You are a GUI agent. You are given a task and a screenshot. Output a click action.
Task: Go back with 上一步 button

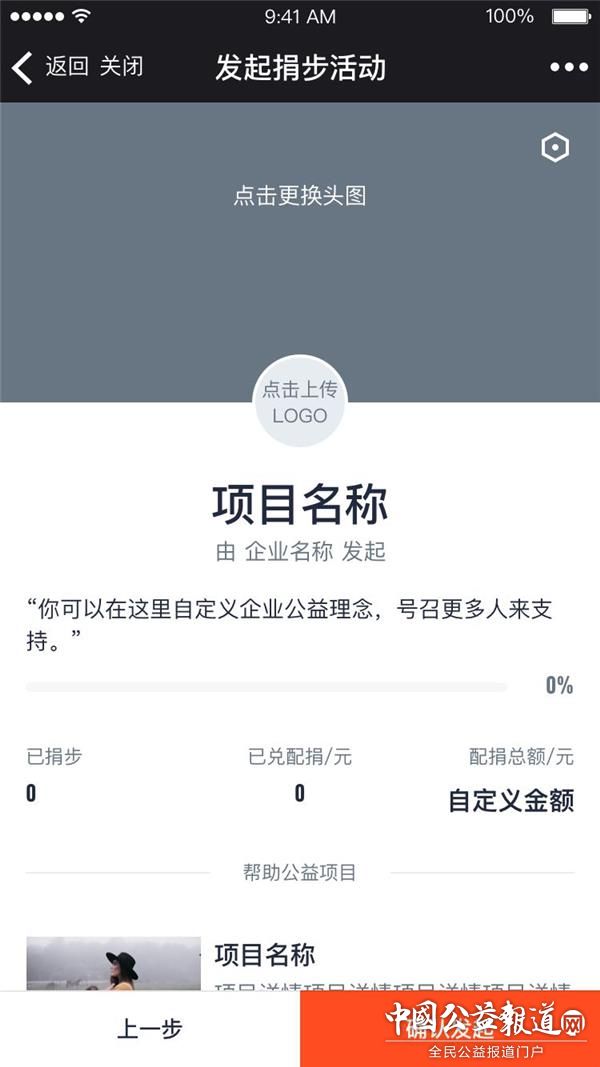150,1029
